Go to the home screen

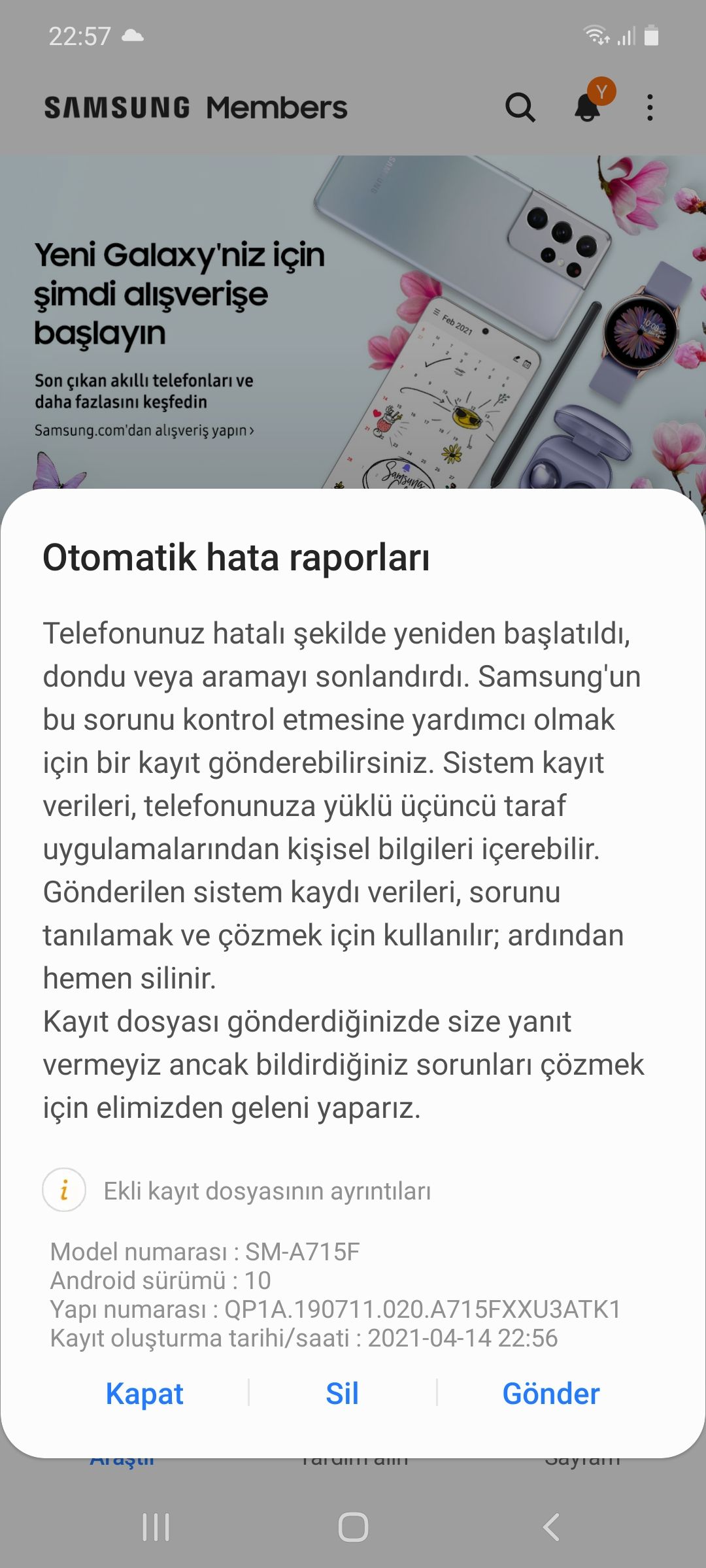(353, 1527)
